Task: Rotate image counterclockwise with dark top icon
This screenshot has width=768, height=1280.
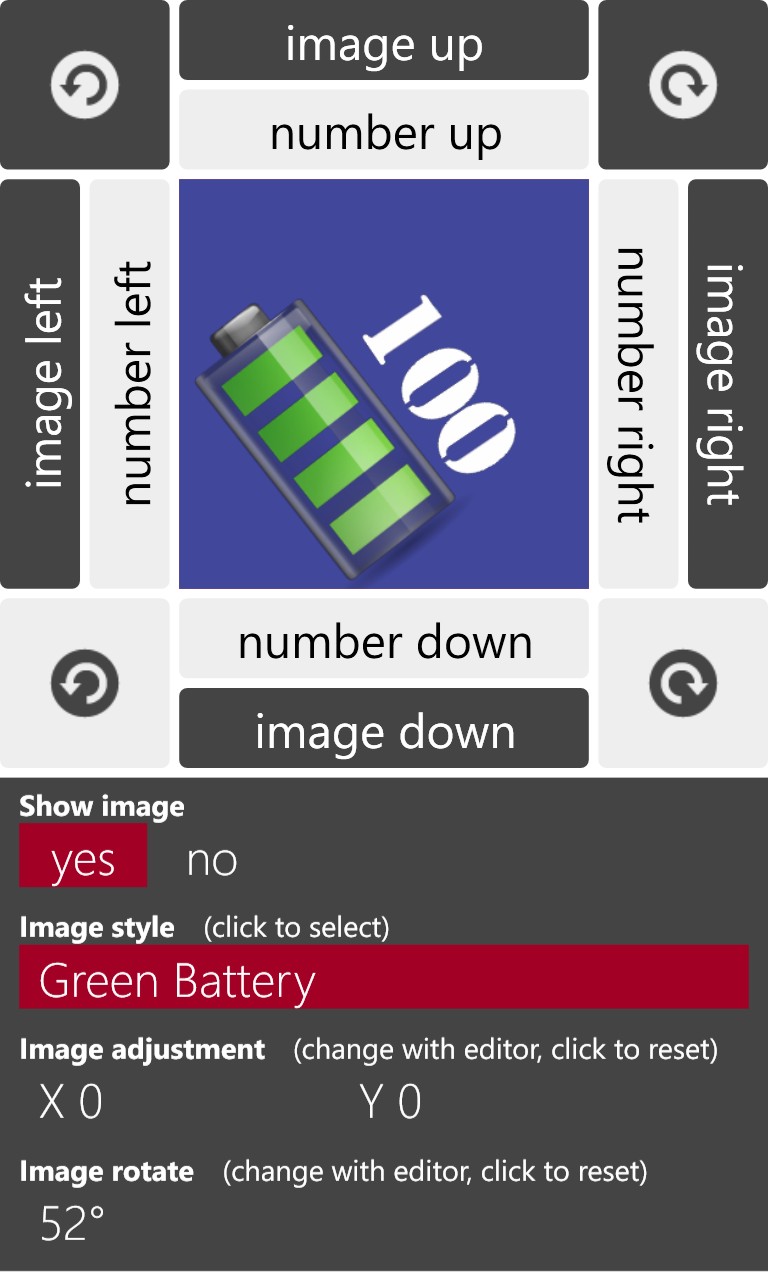Action: [85, 85]
